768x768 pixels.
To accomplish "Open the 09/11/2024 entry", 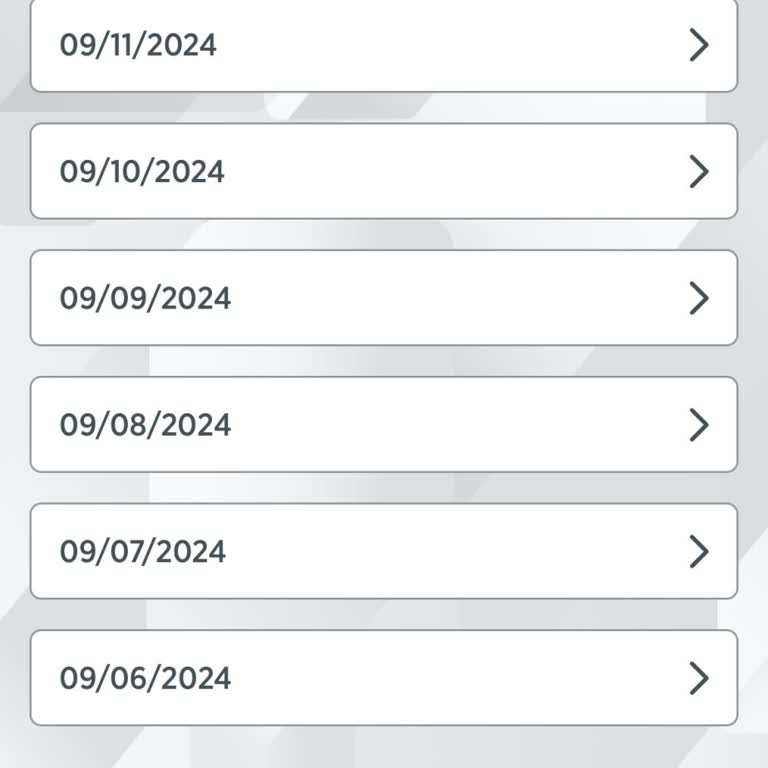I will pyautogui.click(x=384, y=45).
